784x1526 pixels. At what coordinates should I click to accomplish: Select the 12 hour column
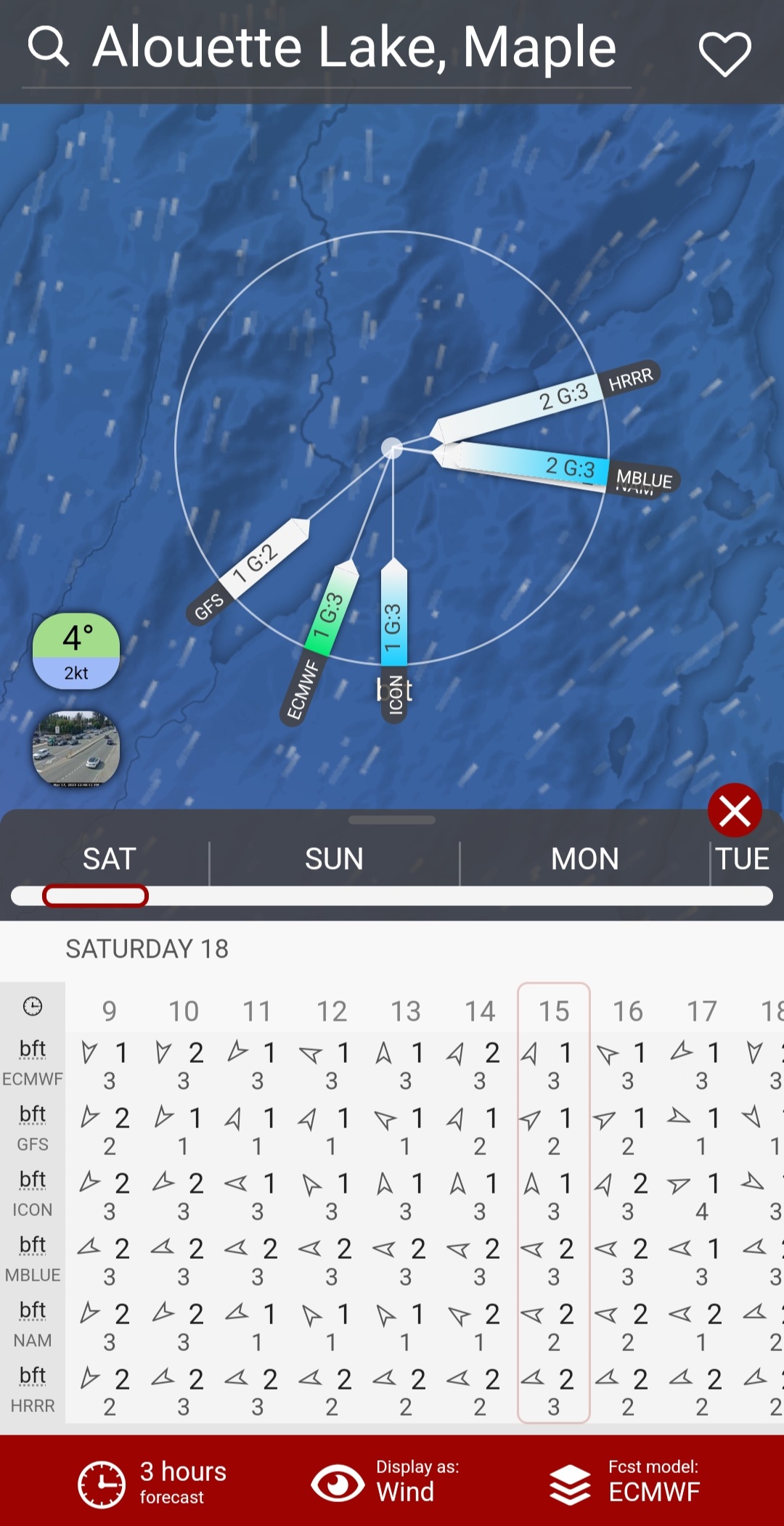click(332, 1011)
